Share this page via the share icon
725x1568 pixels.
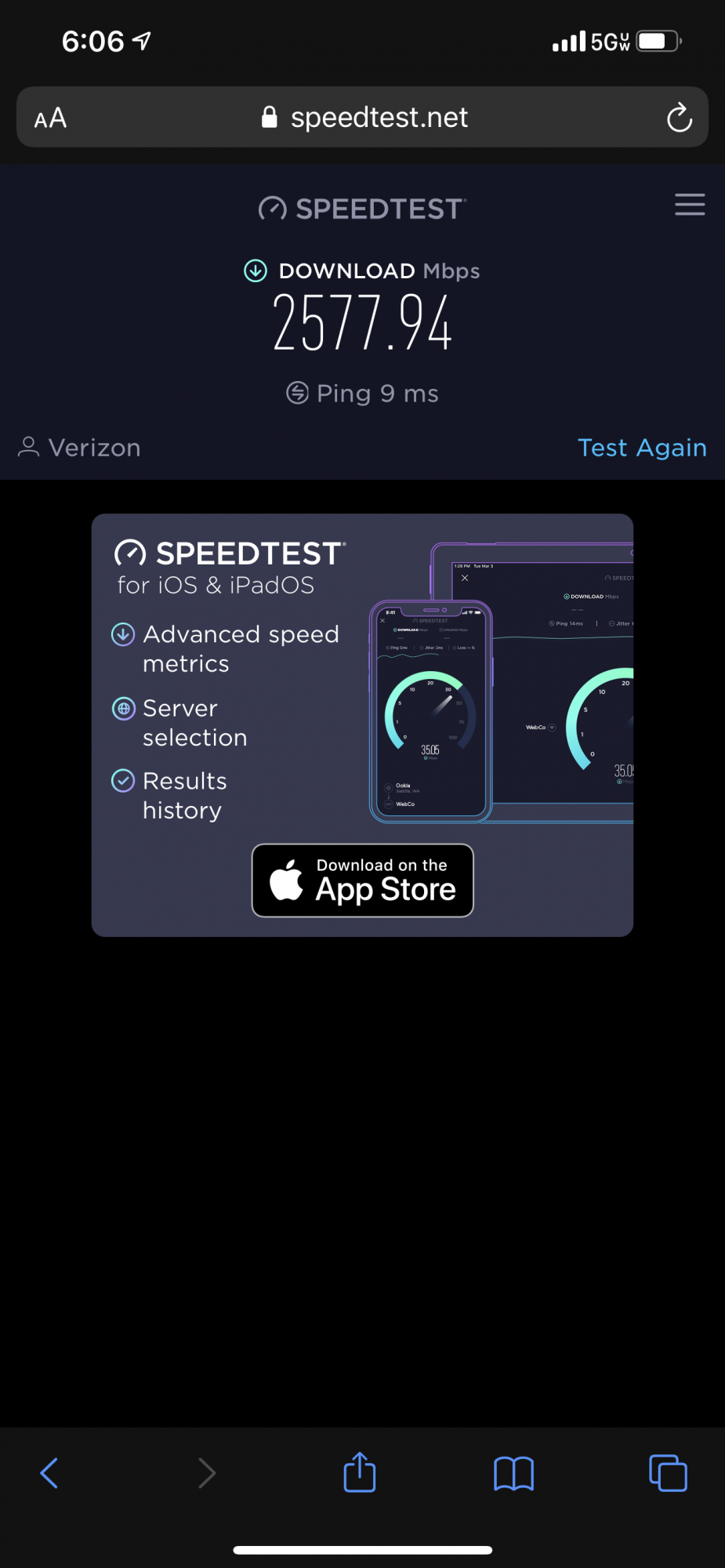click(x=360, y=1472)
